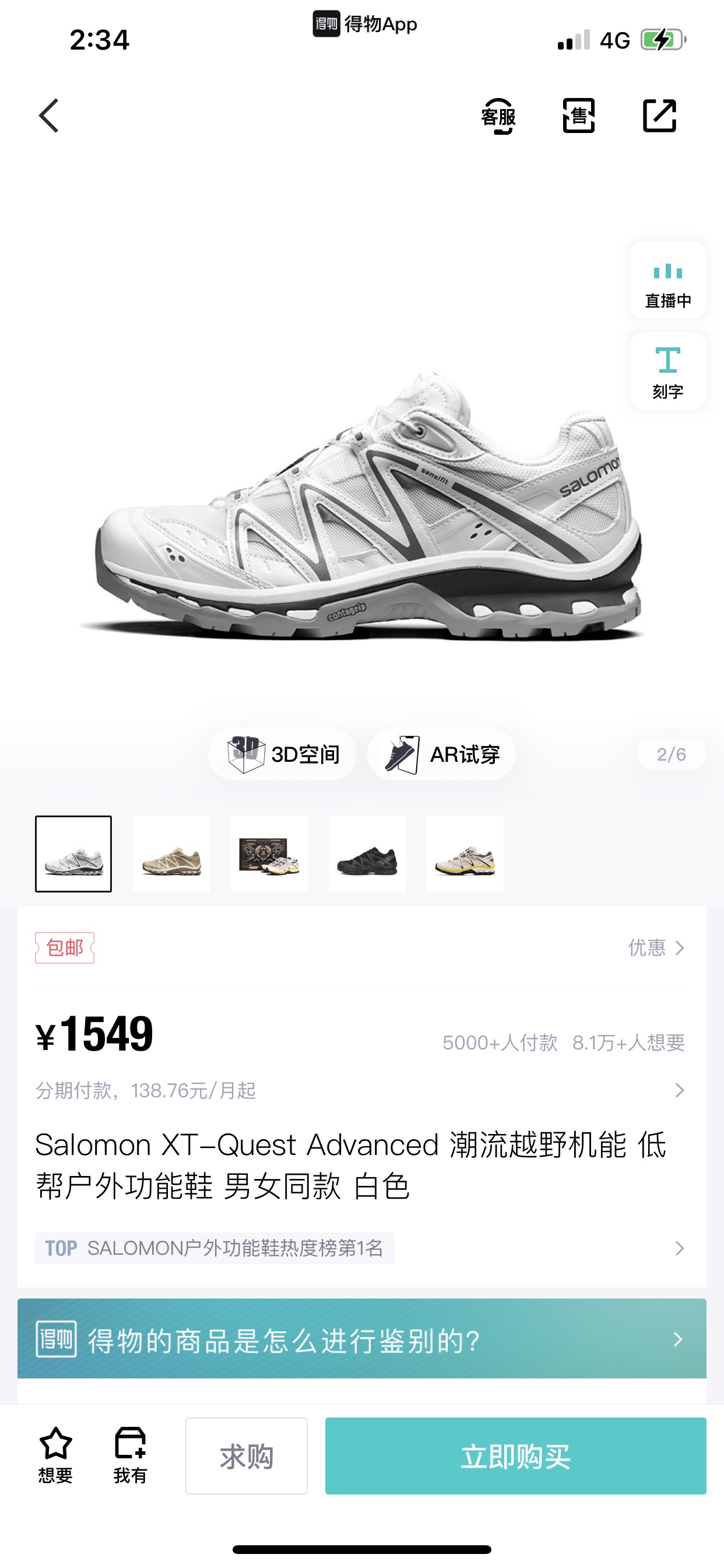This screenshot has width=724, height=1568.
Task: Try AR试穿 on the shoe
Action: tap(442, 754)
